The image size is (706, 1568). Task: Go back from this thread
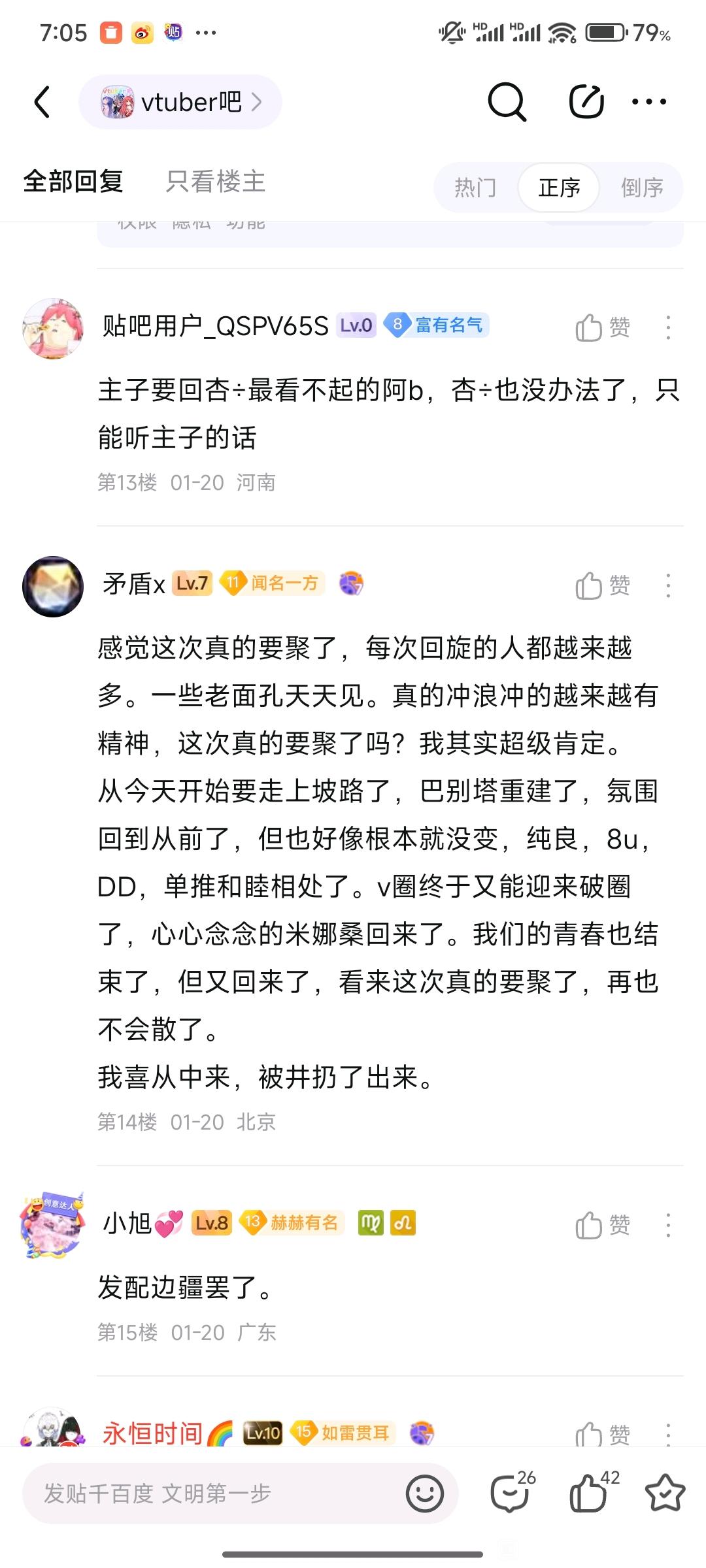[x=42, y=102]
